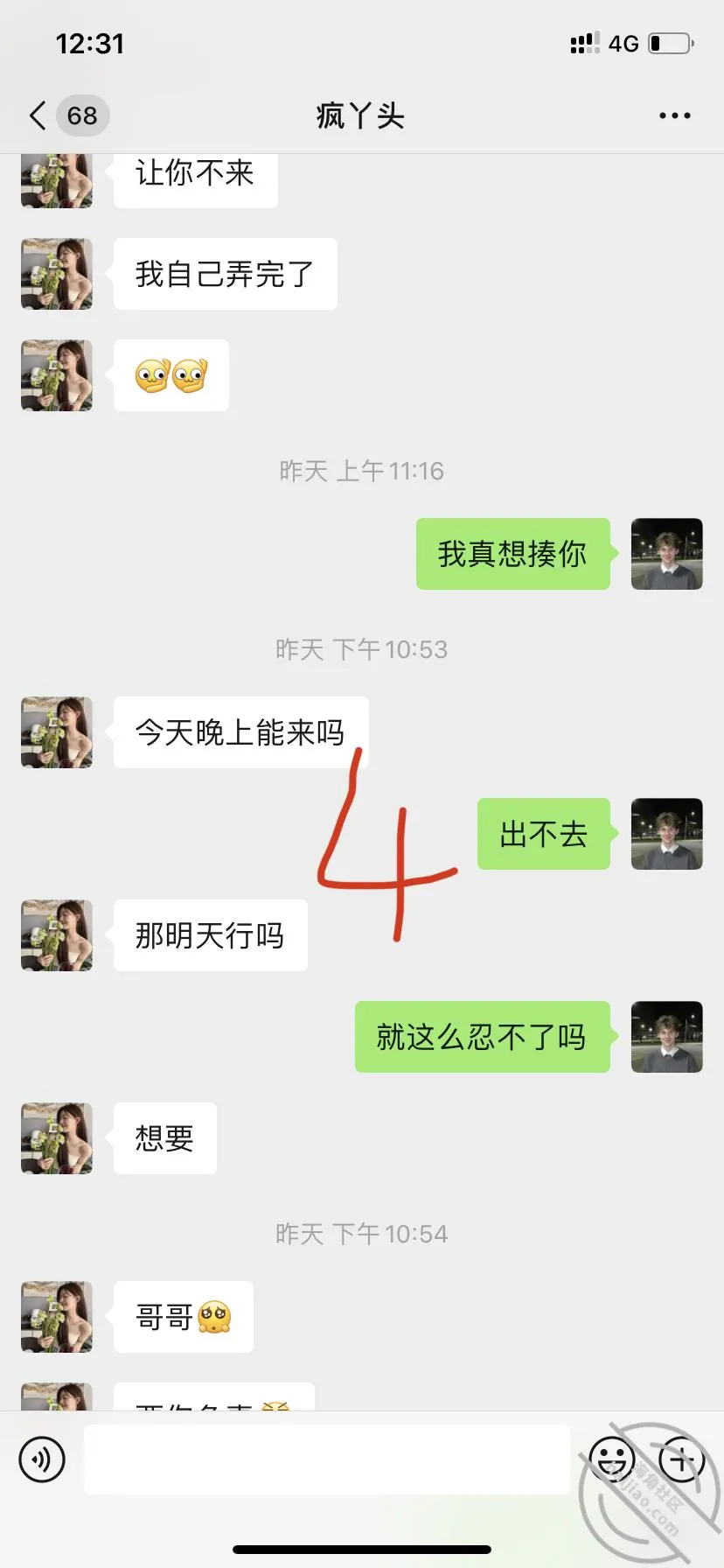Open the plus attachments menu
This screenshot has height=1568, width=724.
(682, 1459)
